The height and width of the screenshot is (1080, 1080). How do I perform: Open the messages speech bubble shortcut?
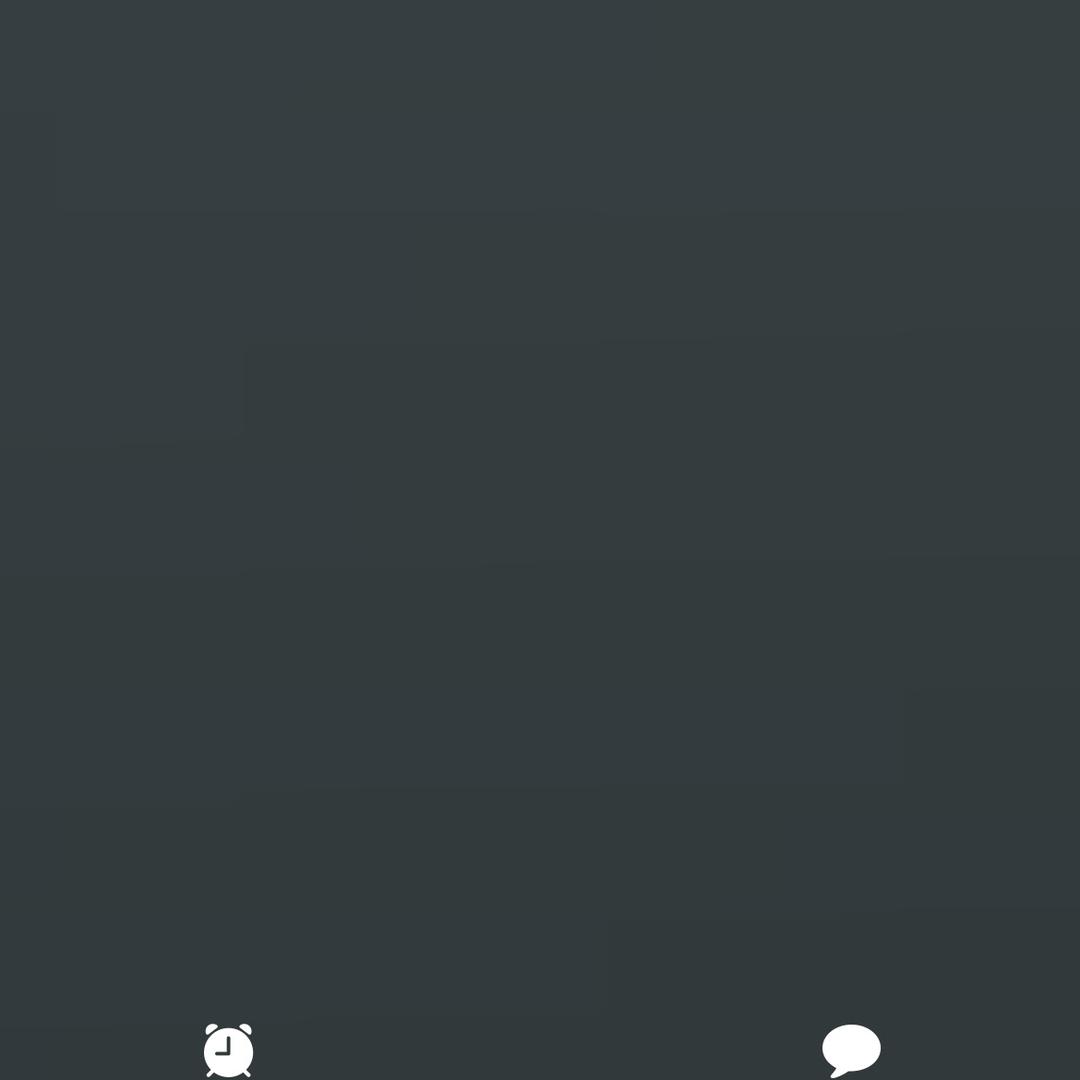[851, 1049]
